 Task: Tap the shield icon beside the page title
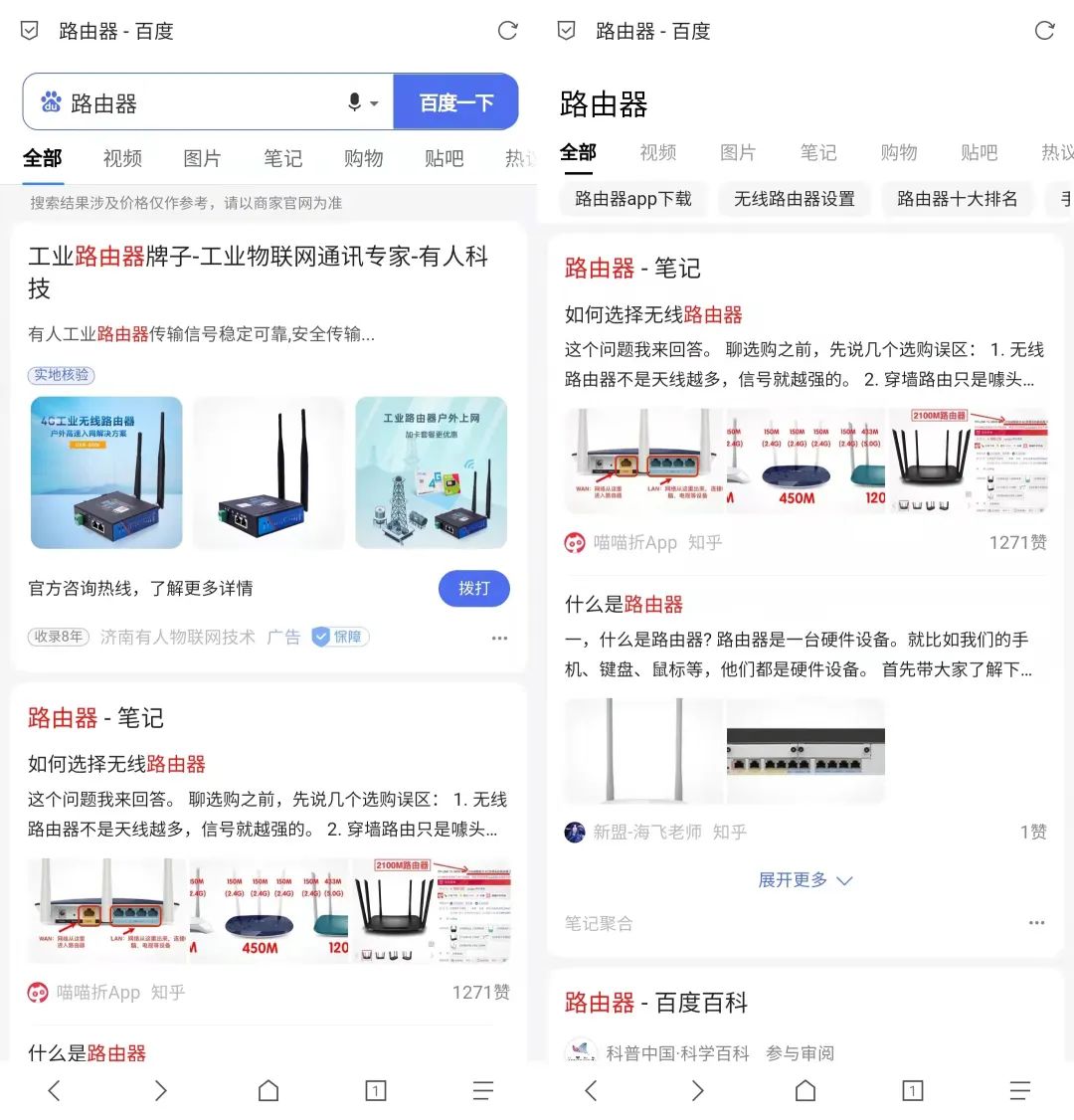pos(28,31)
